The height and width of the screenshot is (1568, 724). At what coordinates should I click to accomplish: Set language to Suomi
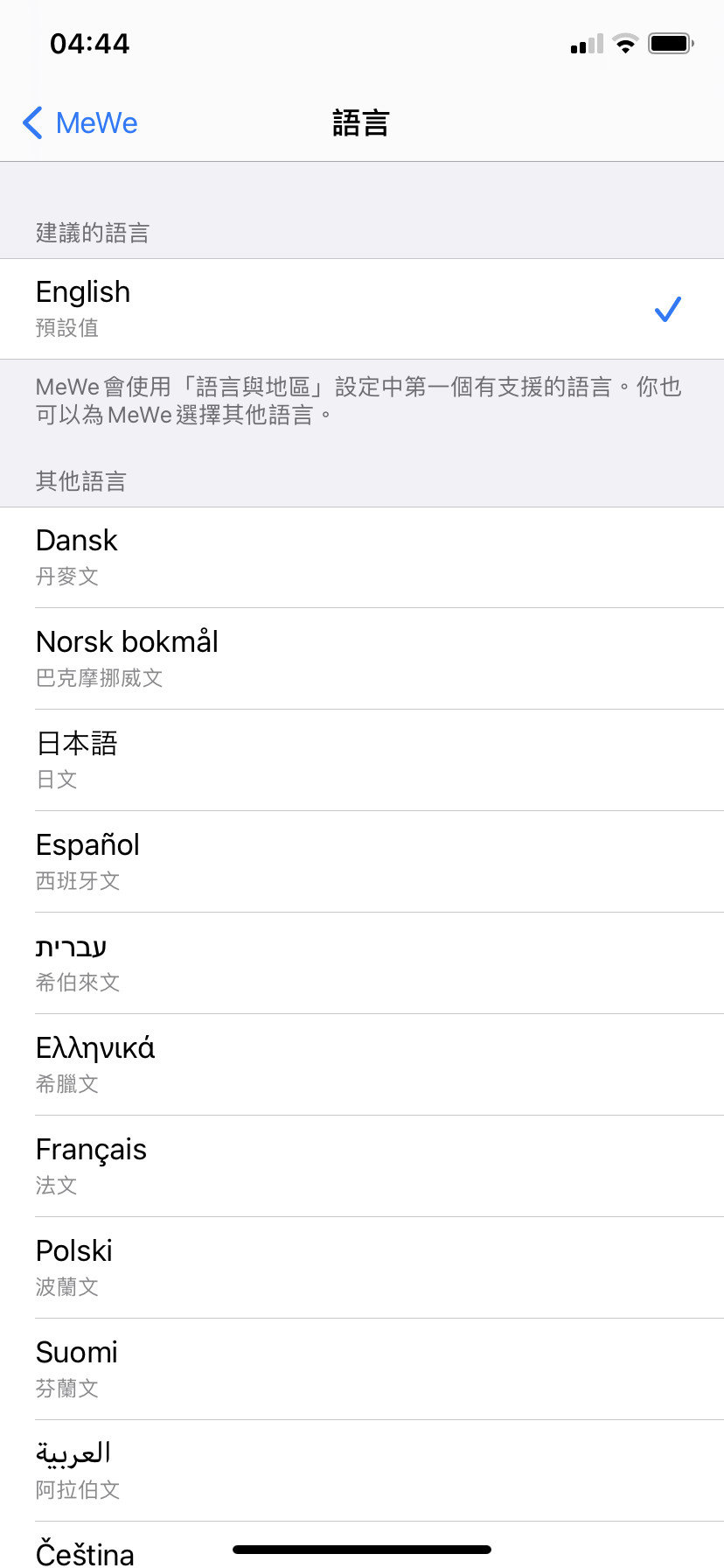(x=362, y=1369)
